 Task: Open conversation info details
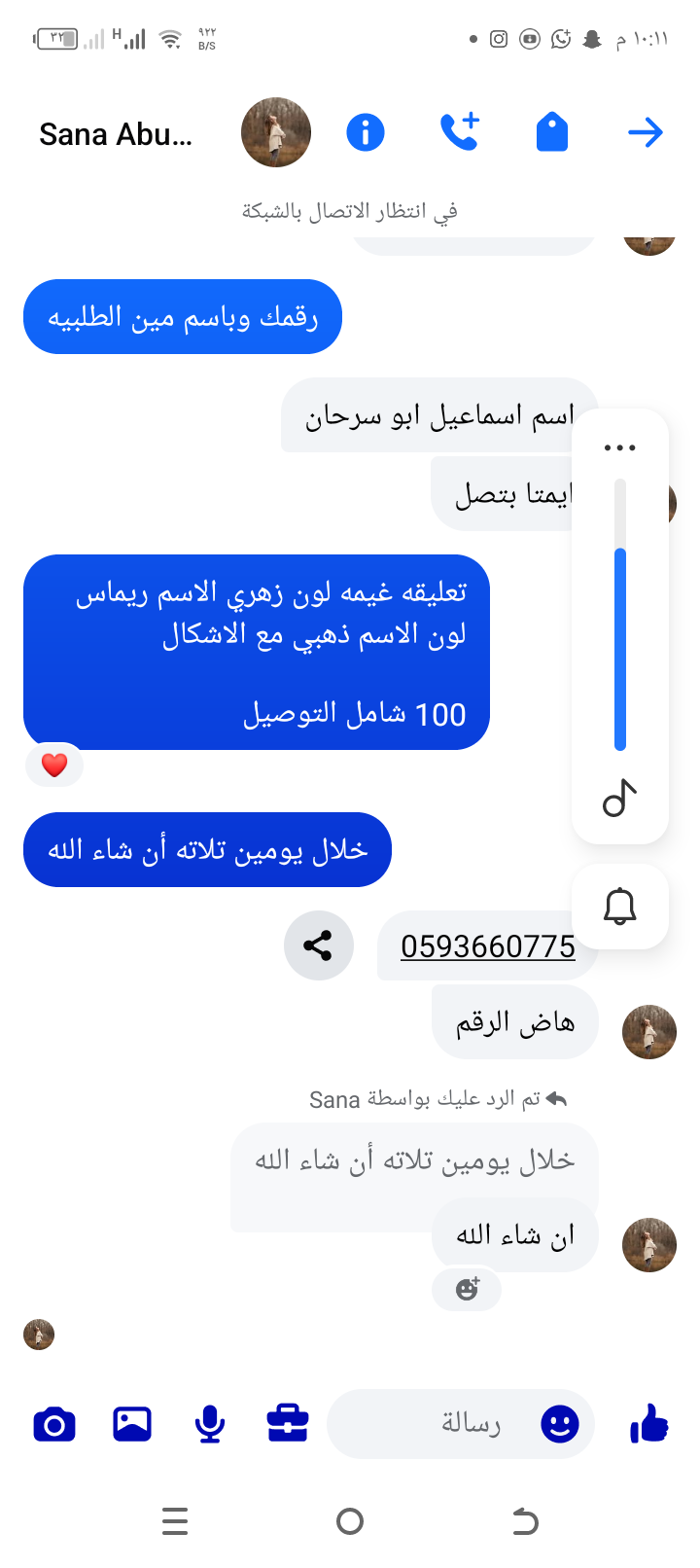[366, 132]
